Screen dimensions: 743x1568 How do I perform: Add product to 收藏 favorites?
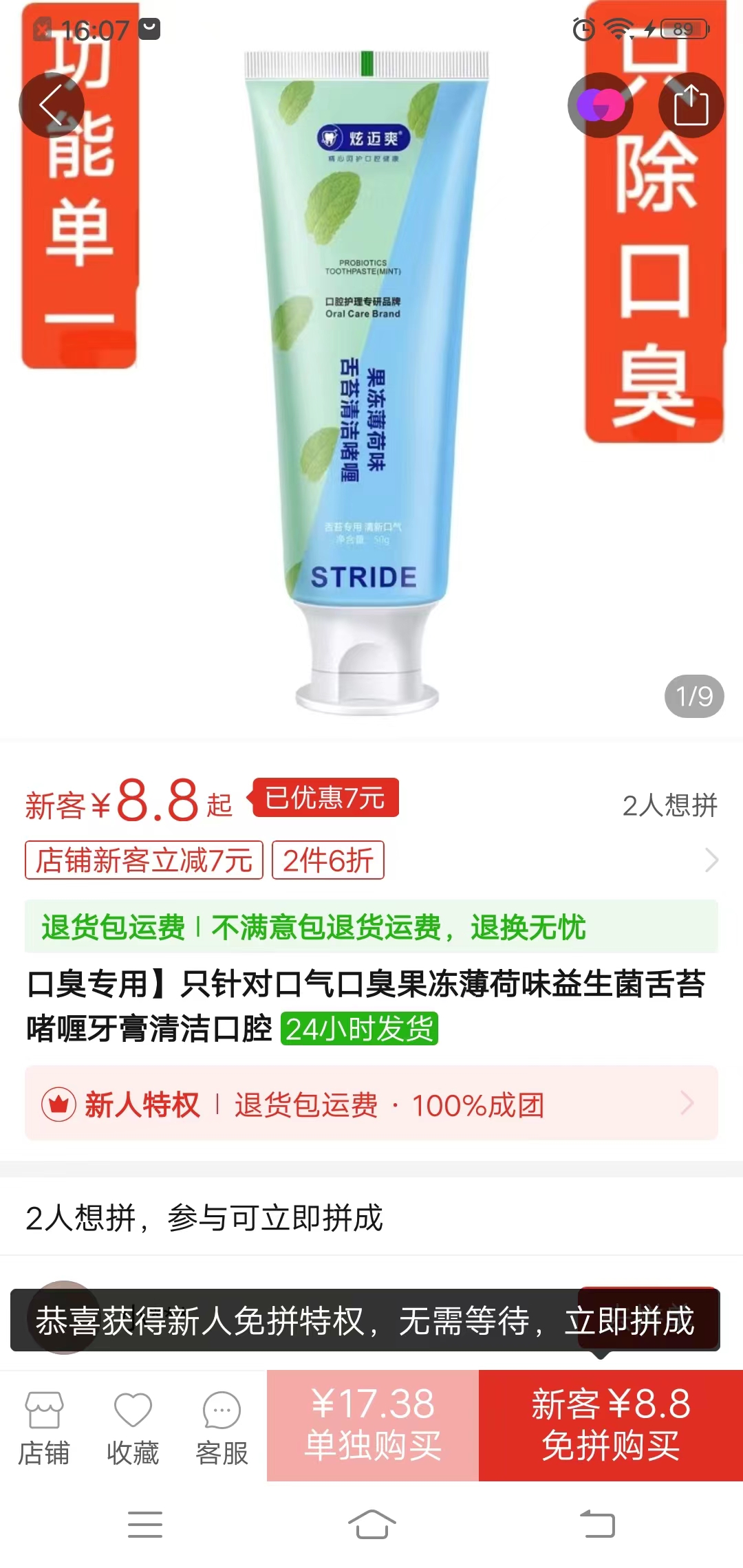[133, 1427]
